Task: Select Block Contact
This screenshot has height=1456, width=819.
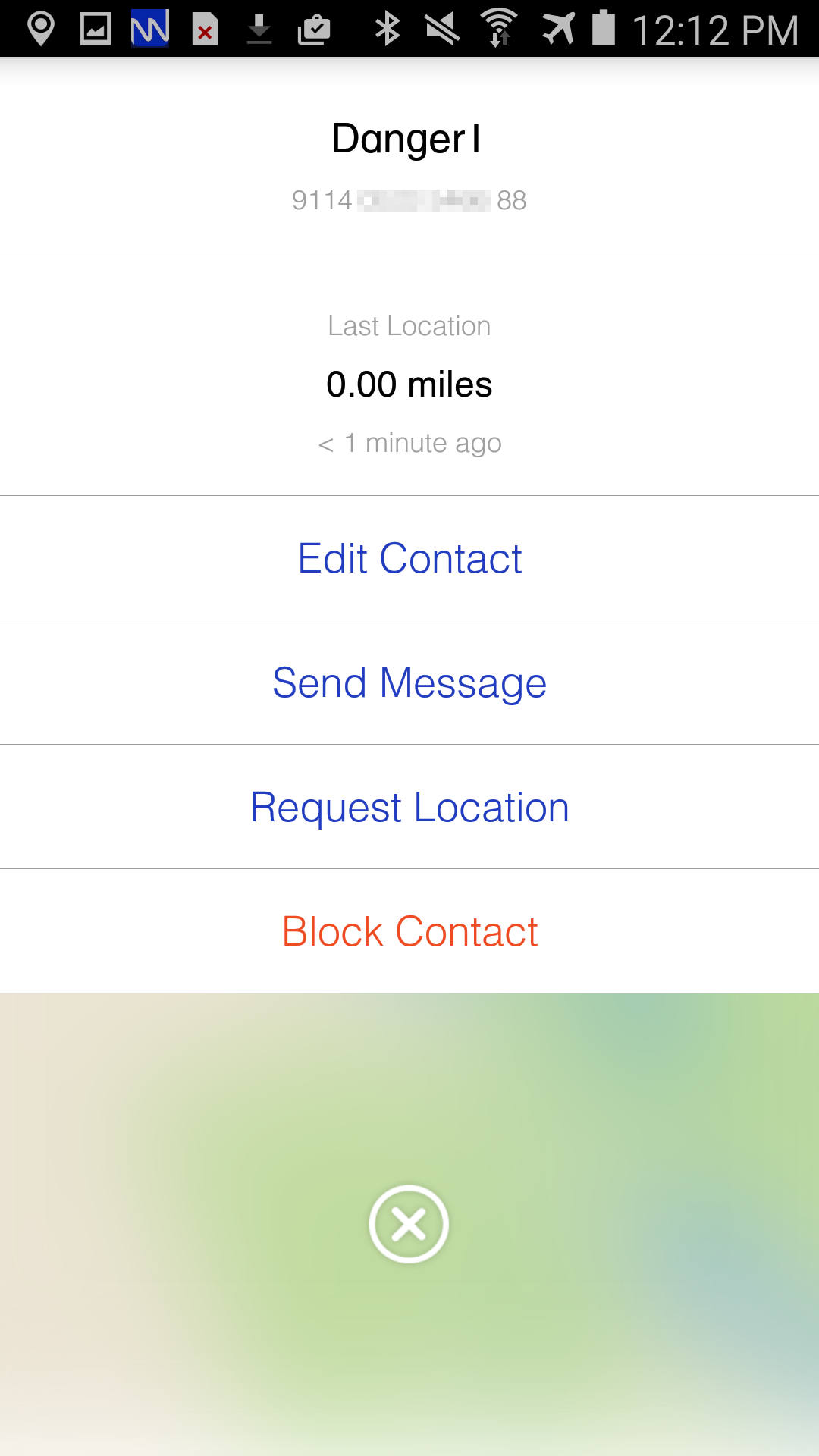Action: (409, 932)
